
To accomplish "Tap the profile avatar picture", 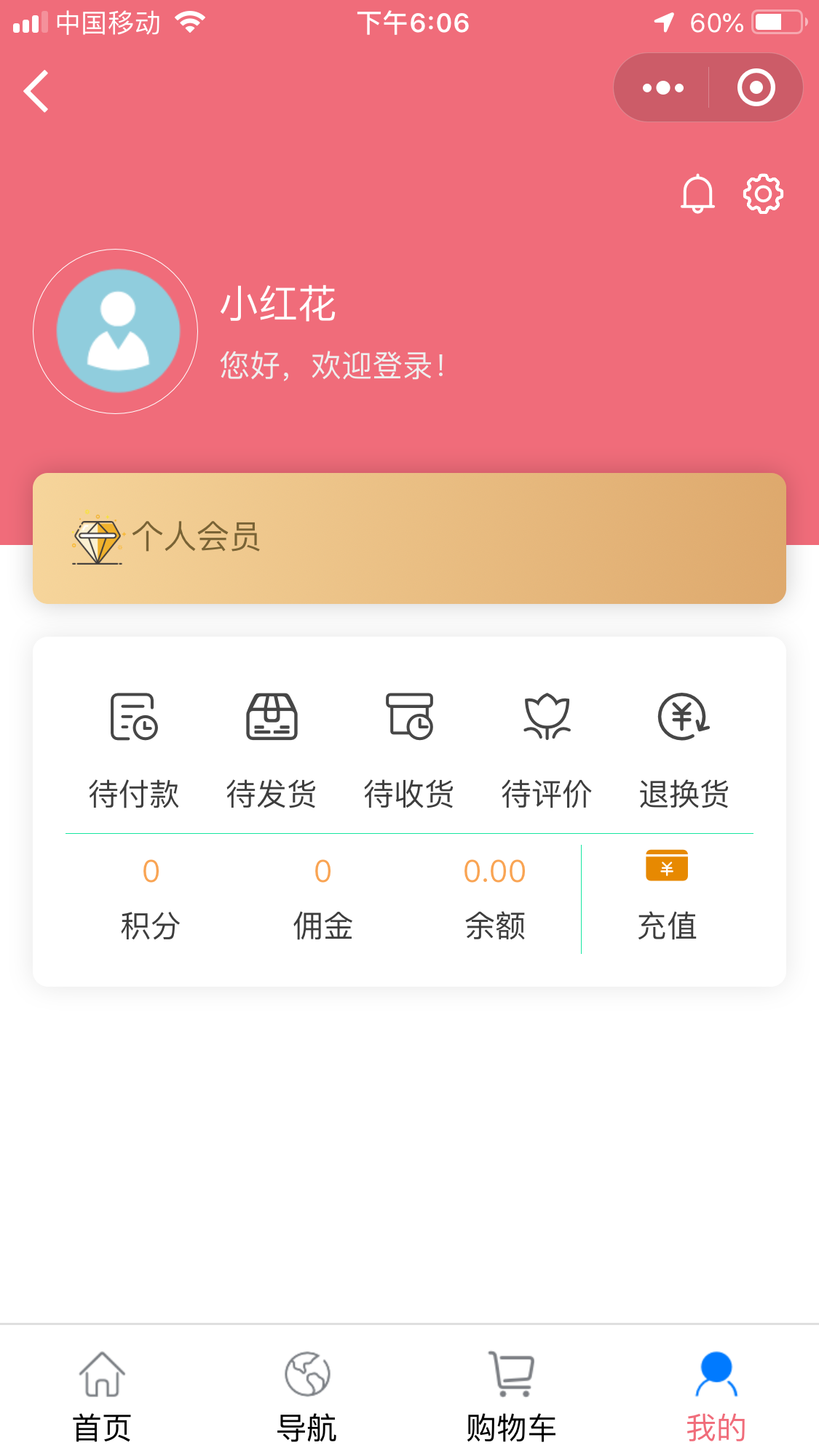I will 116,332.
